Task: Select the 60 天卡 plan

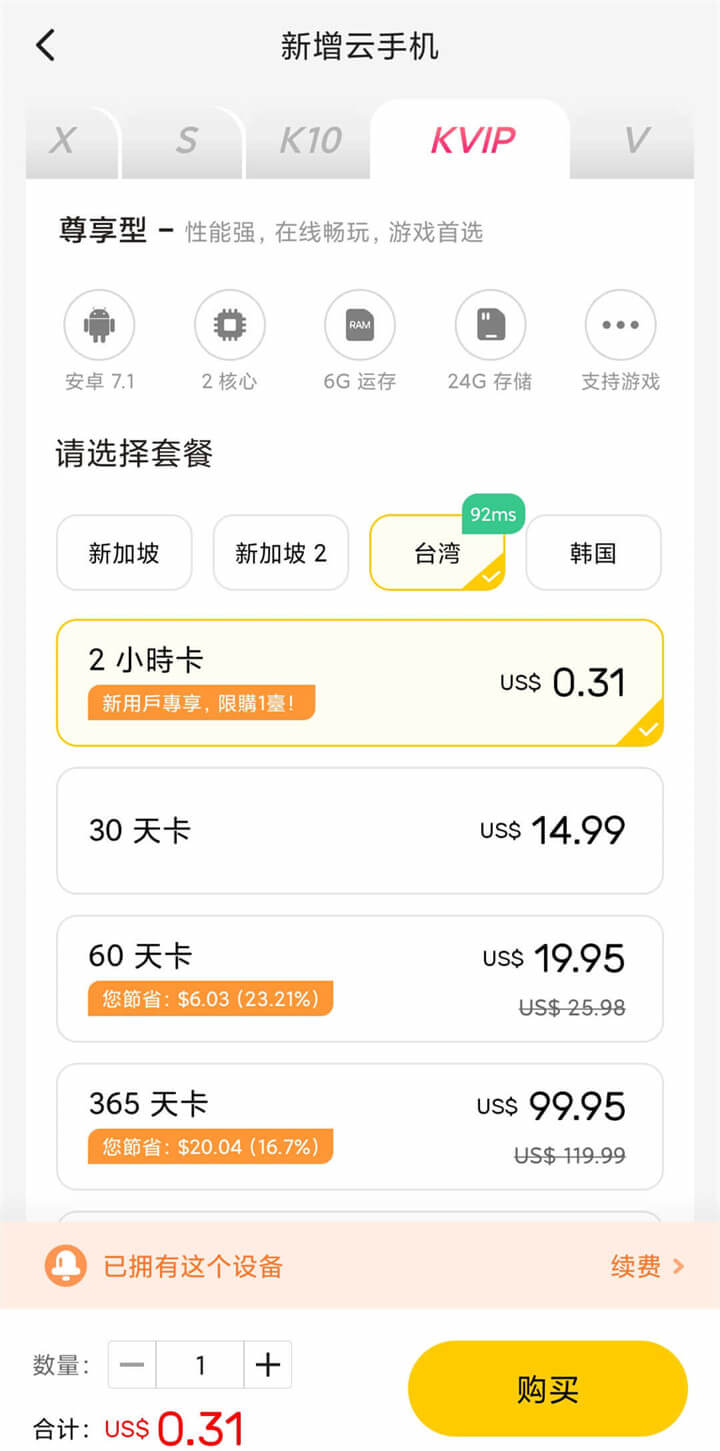Action: 360,978
